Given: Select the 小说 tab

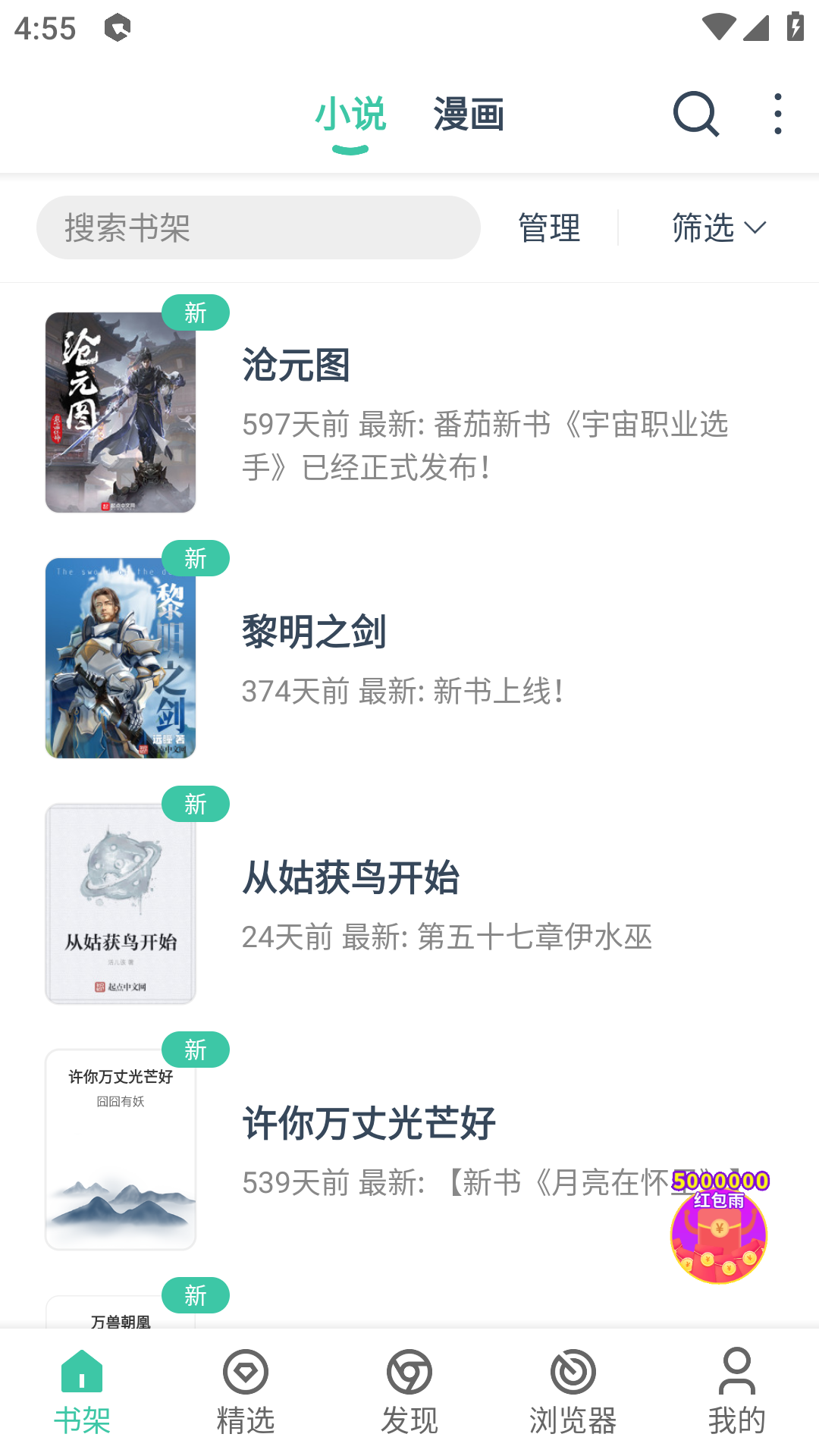Looking at the screenshot, I should (352, 115).
